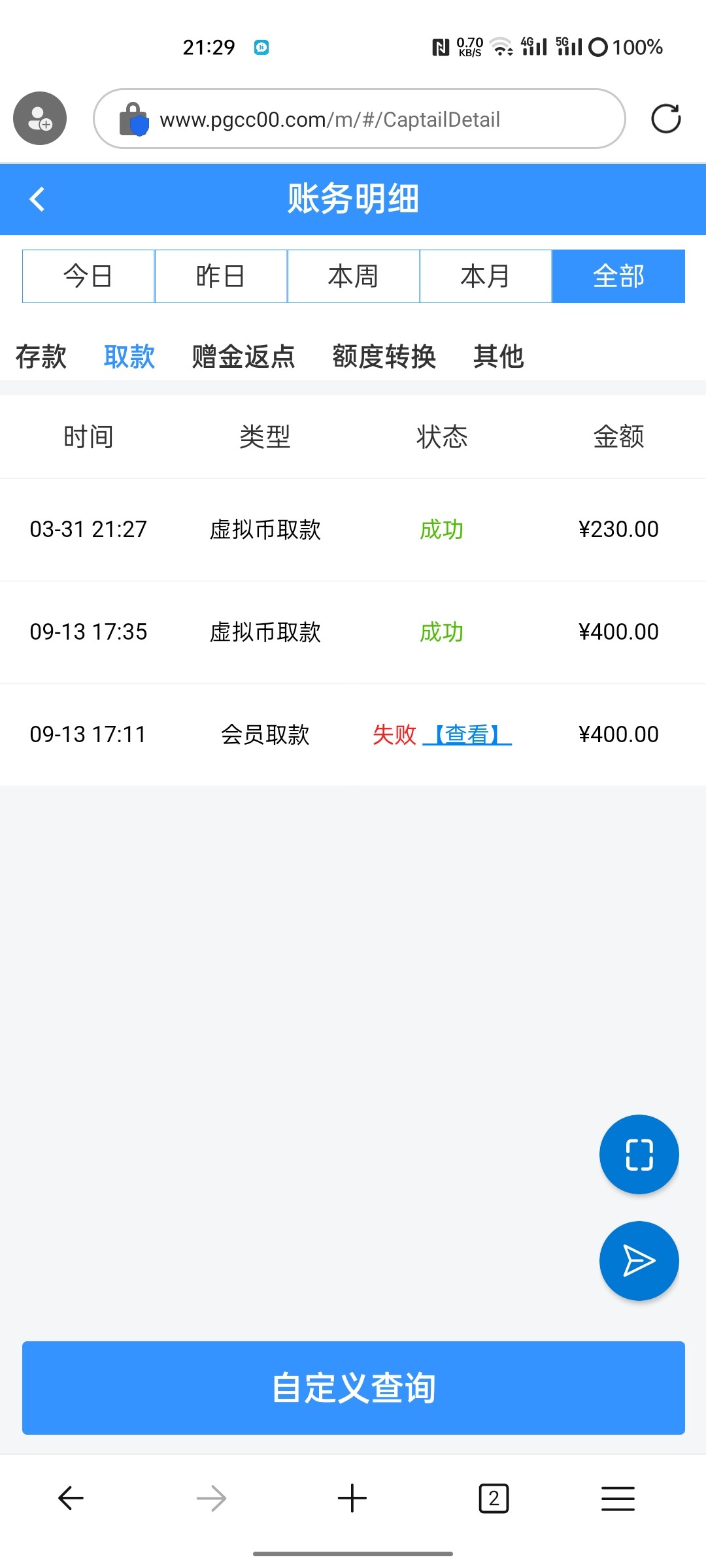Open the screenshot capture floating button
This screenshot has height=1568, width=706.
point(639,1154)
